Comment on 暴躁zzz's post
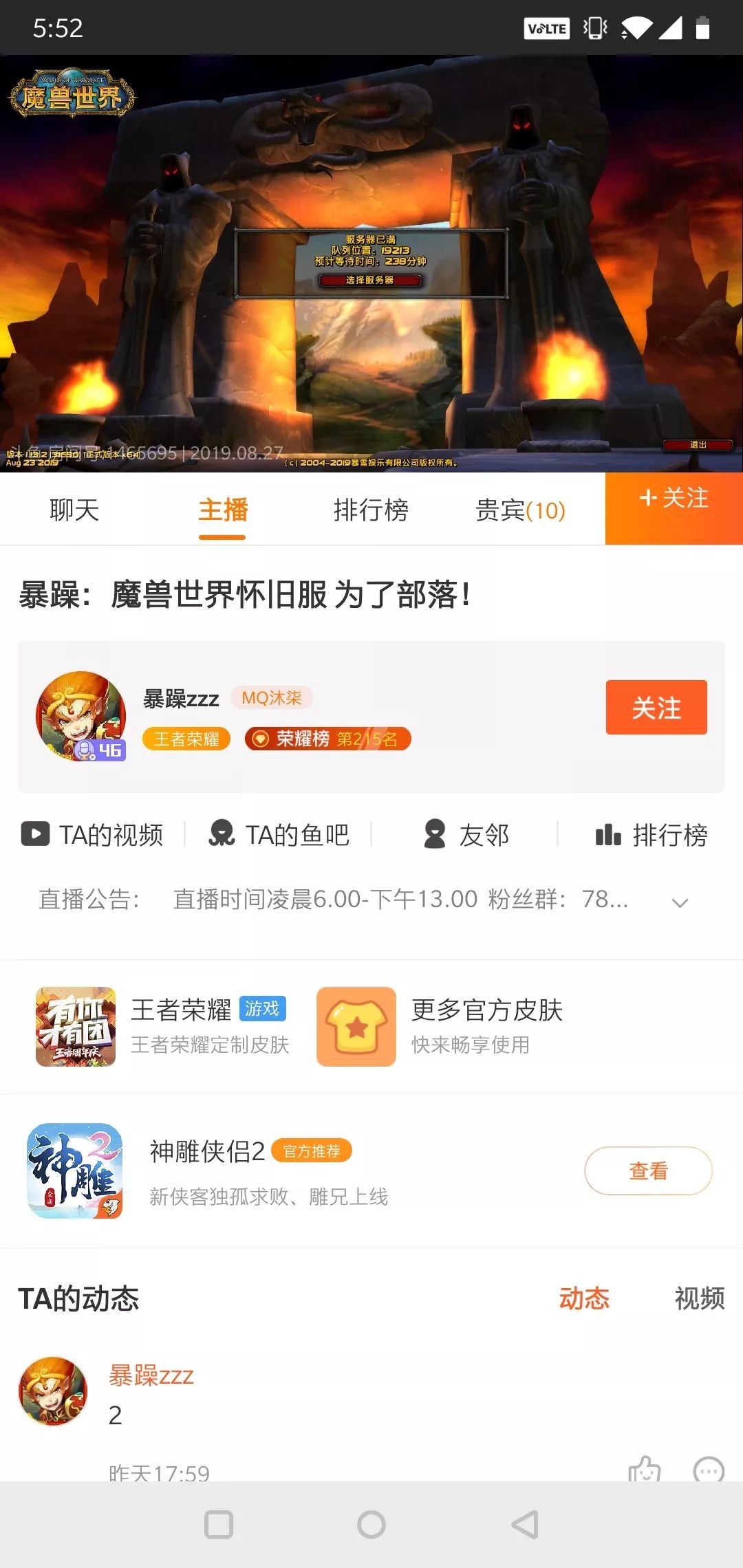This screenshot has width=743, height=1568. pyautogui.click(x=709, y=1470)
